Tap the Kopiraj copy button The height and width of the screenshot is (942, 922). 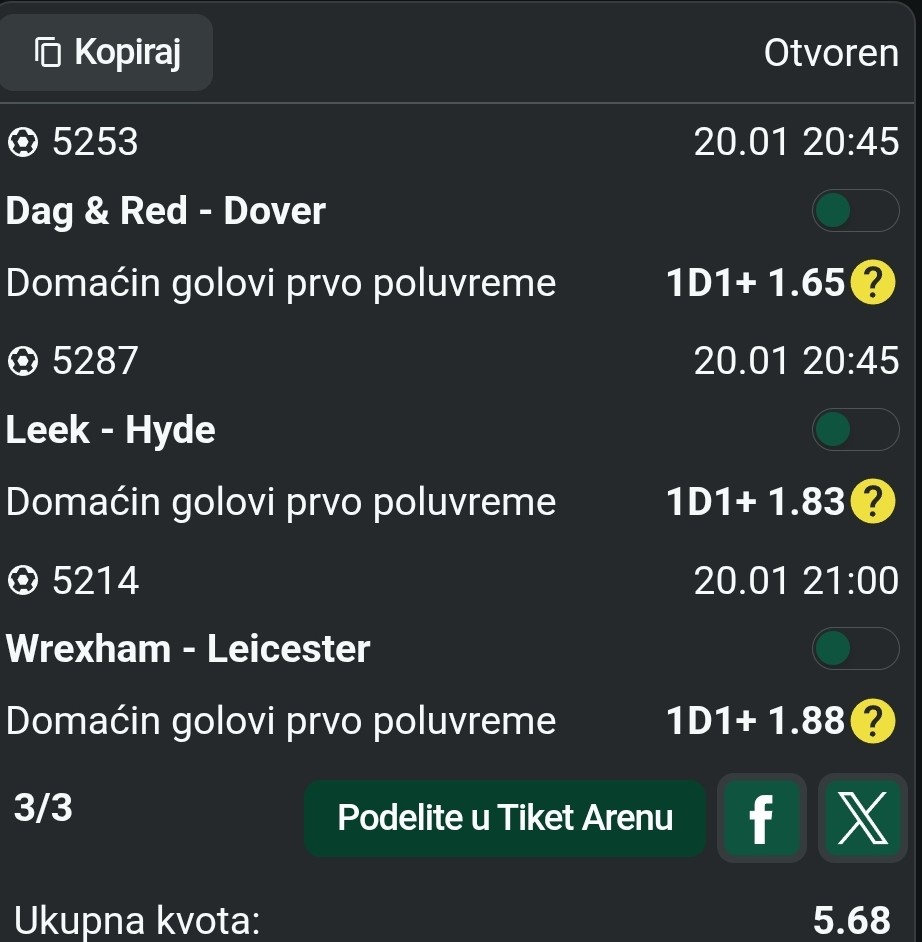[x=106, y=53]
